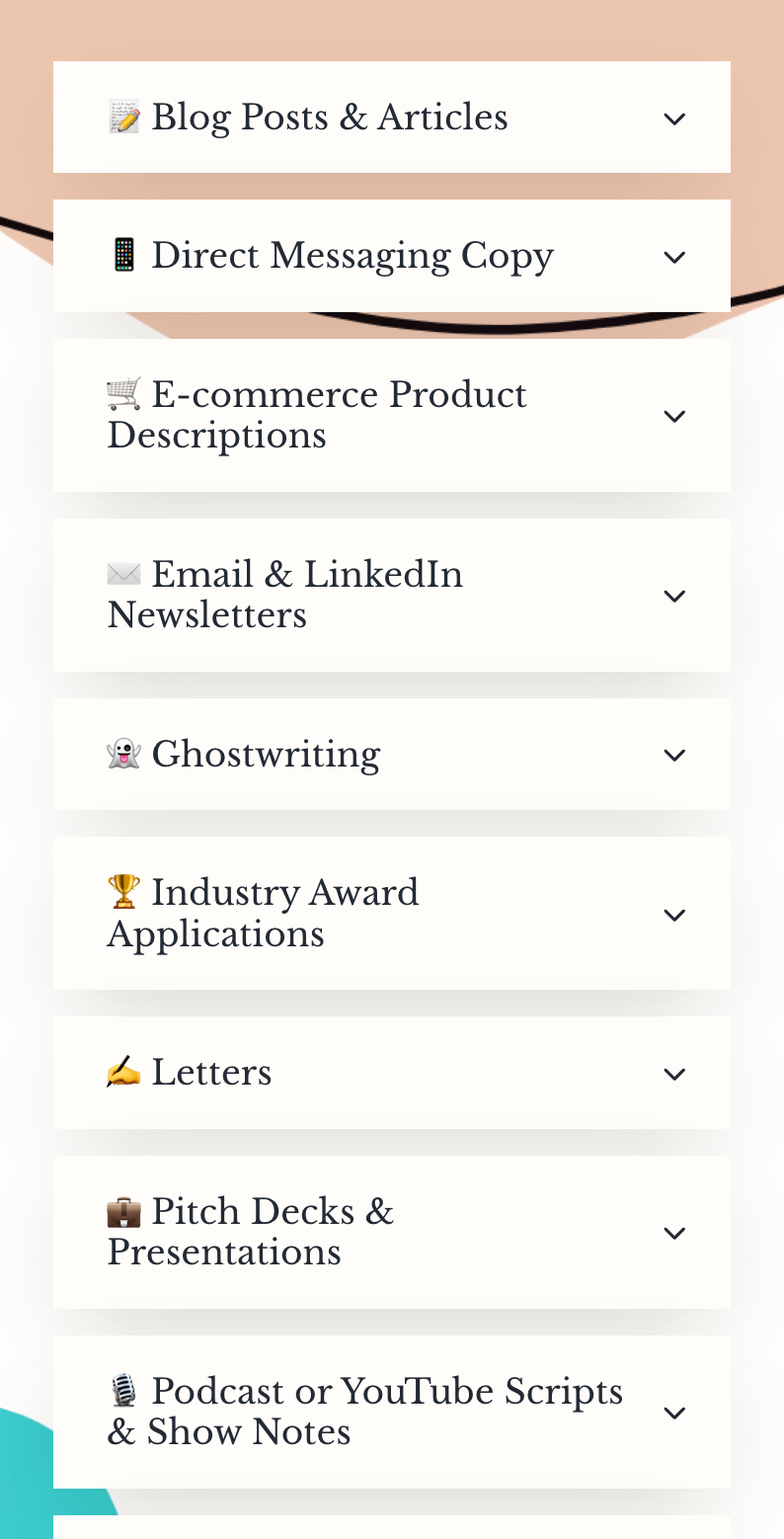Image resolution: width=784 pixels, height=1539 pixels.
Task: Open Industry Award Applications details
Action: pos(391,914)
